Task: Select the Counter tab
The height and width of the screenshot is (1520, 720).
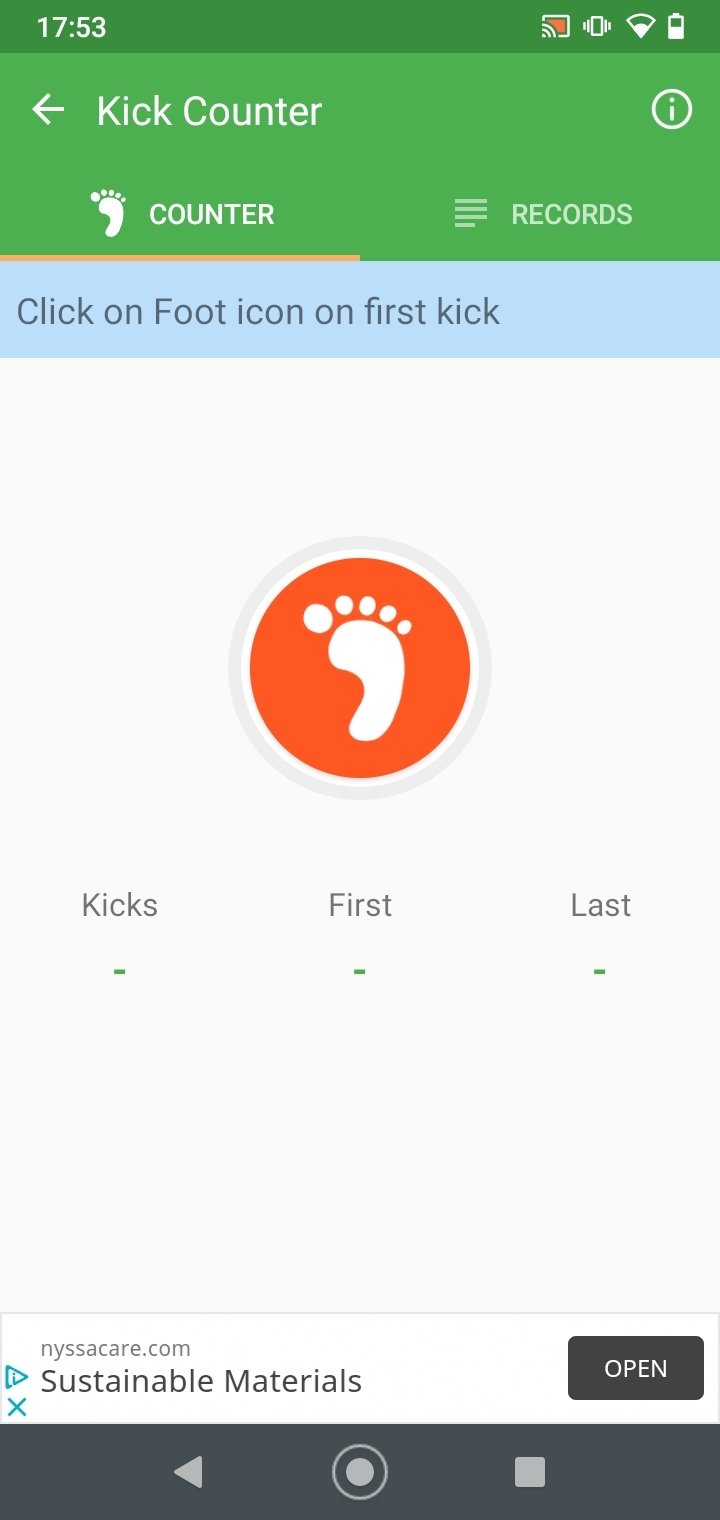Action: pos(180,214)
